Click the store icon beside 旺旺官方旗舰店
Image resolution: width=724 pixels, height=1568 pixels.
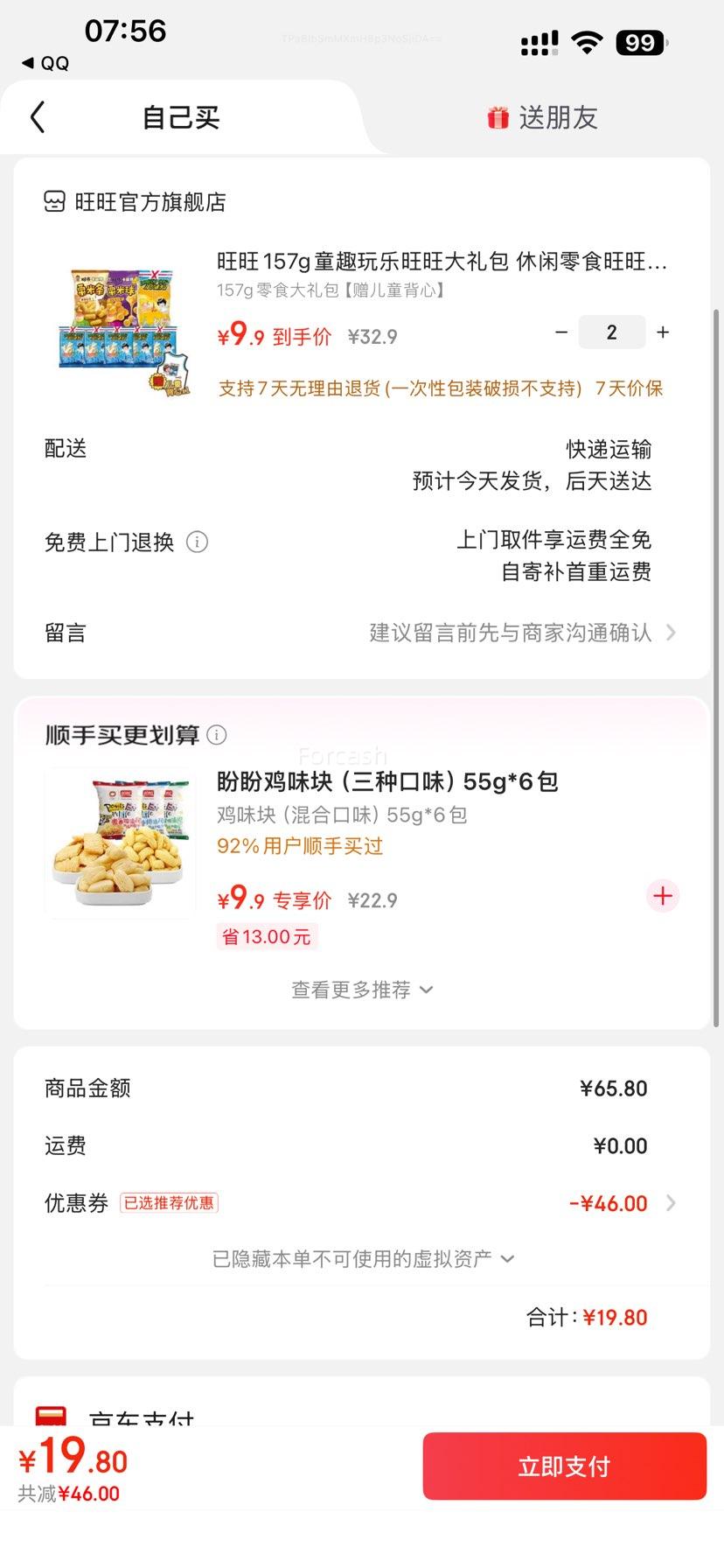click(x=54, y=201)
